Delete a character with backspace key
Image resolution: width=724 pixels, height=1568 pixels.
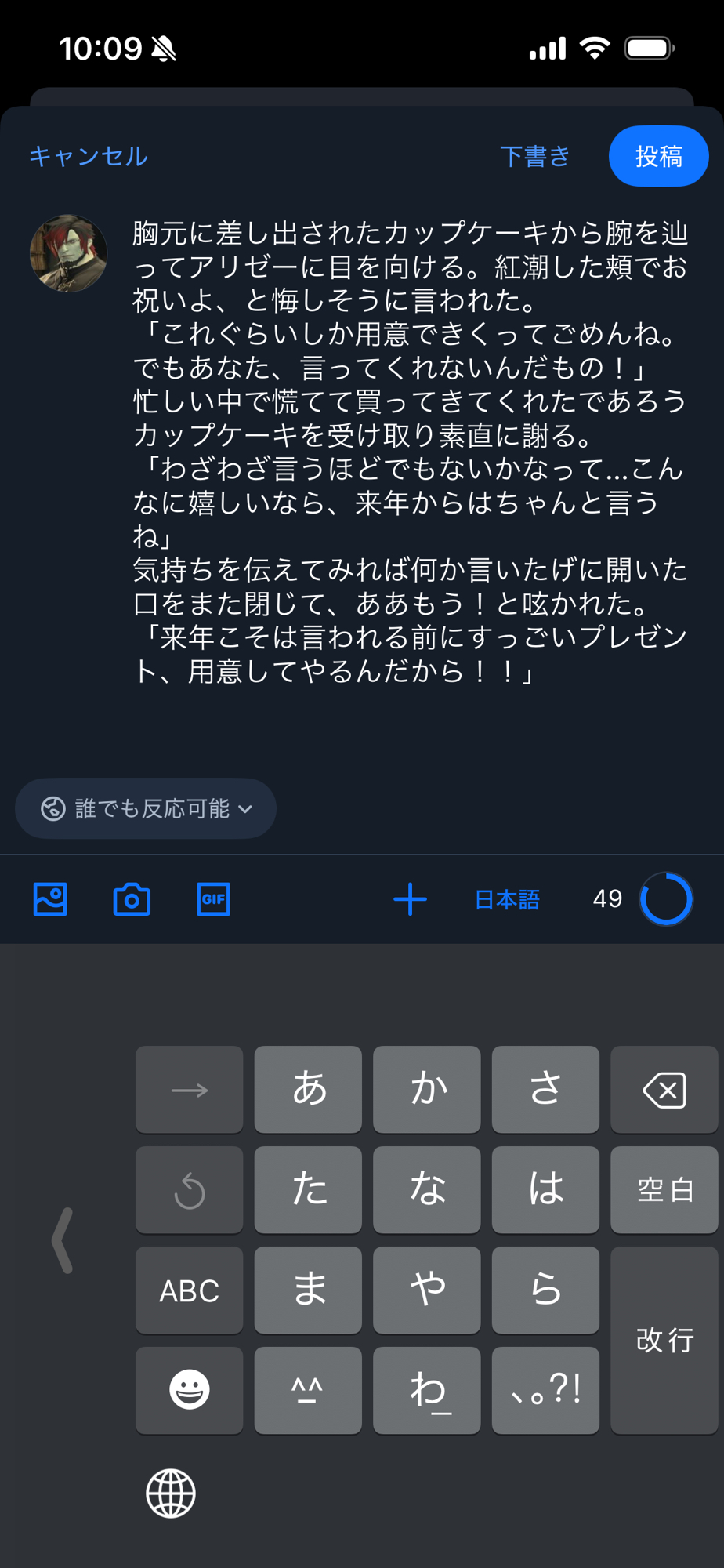click(x=664, y=1089)
